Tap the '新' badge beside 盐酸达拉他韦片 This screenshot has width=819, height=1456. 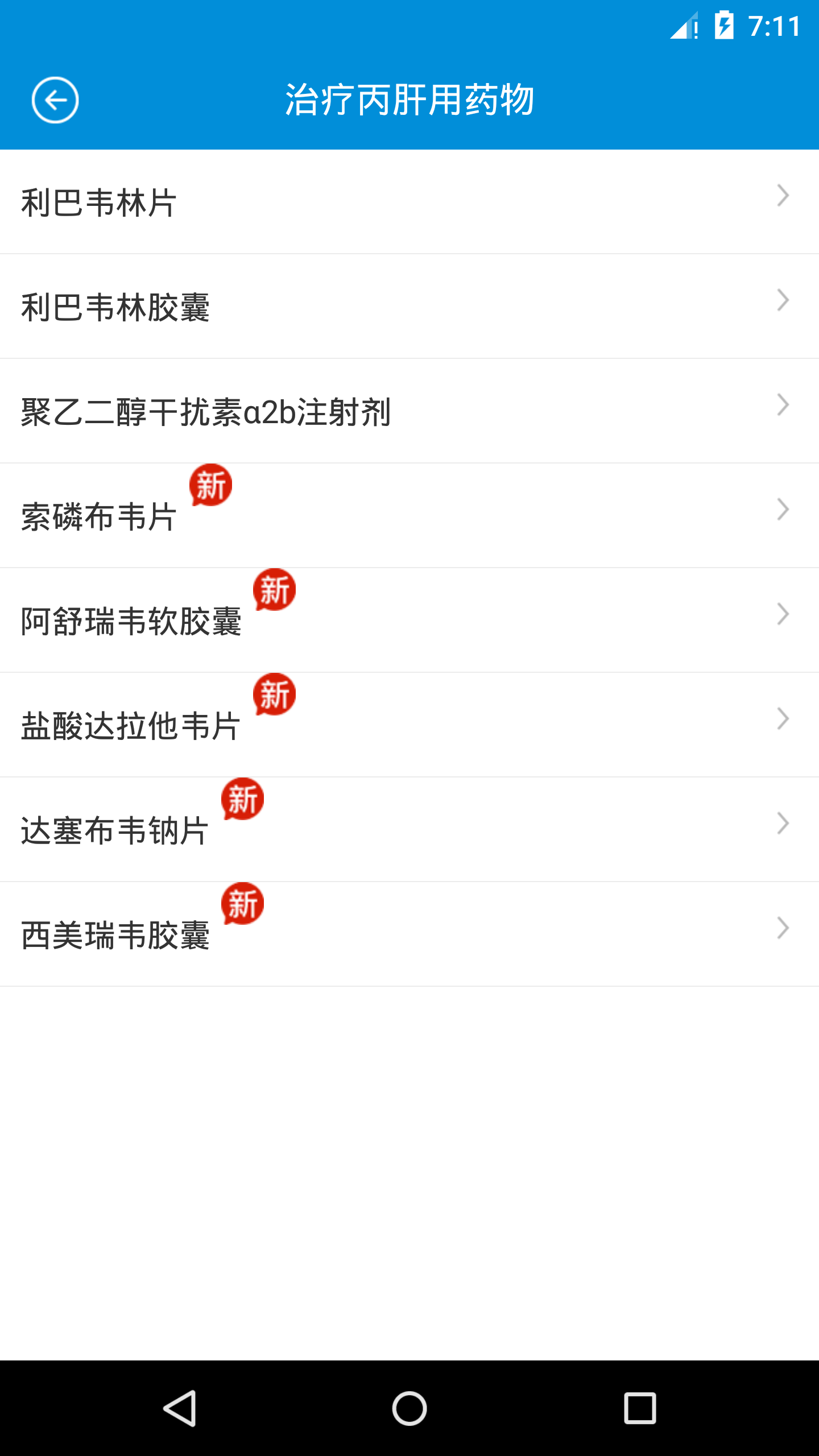(x=274, y=695)
